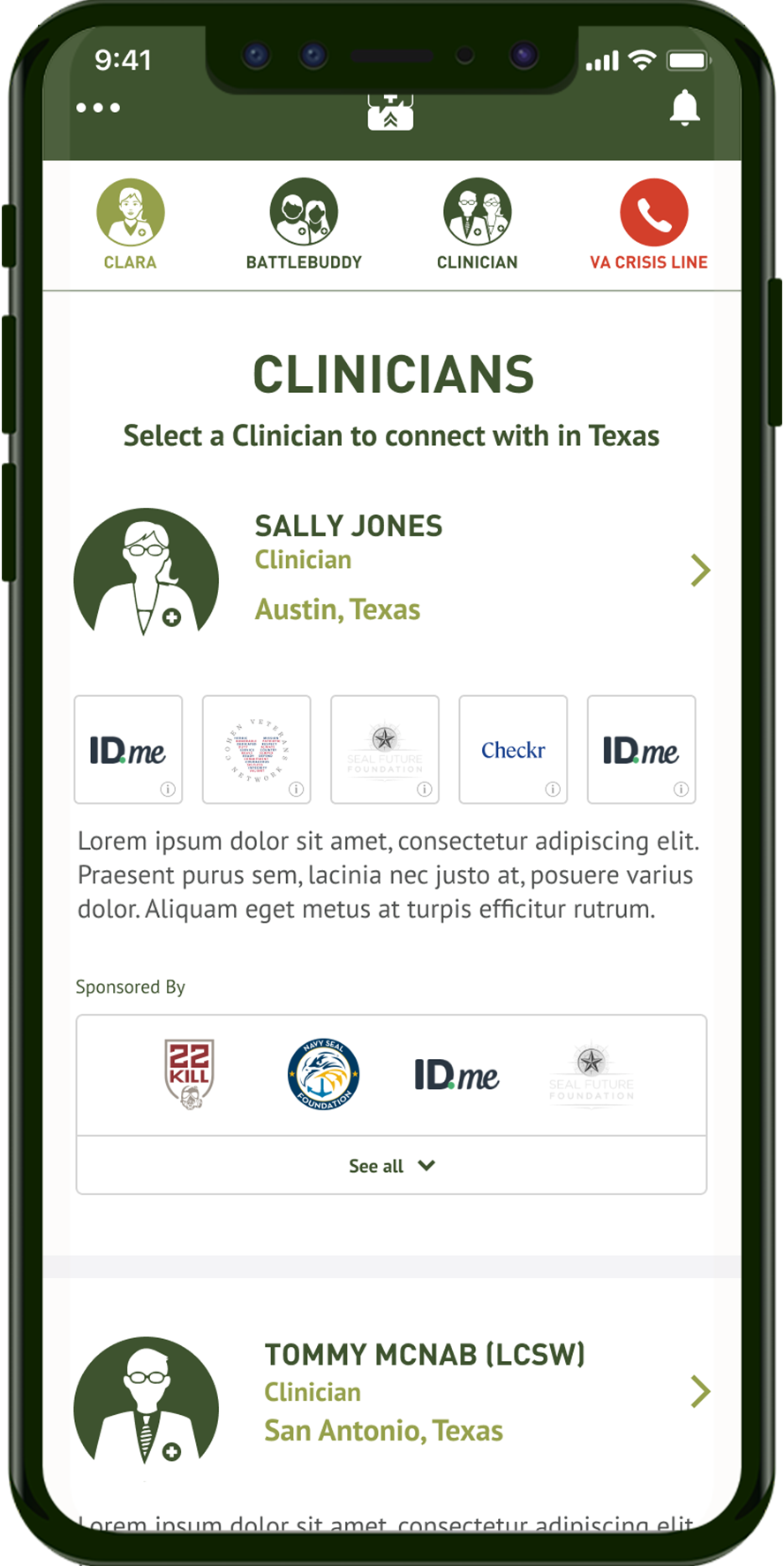The image size is (784, 1566).
Task: Switch to the Clara tab
Action: pos(131,224)
